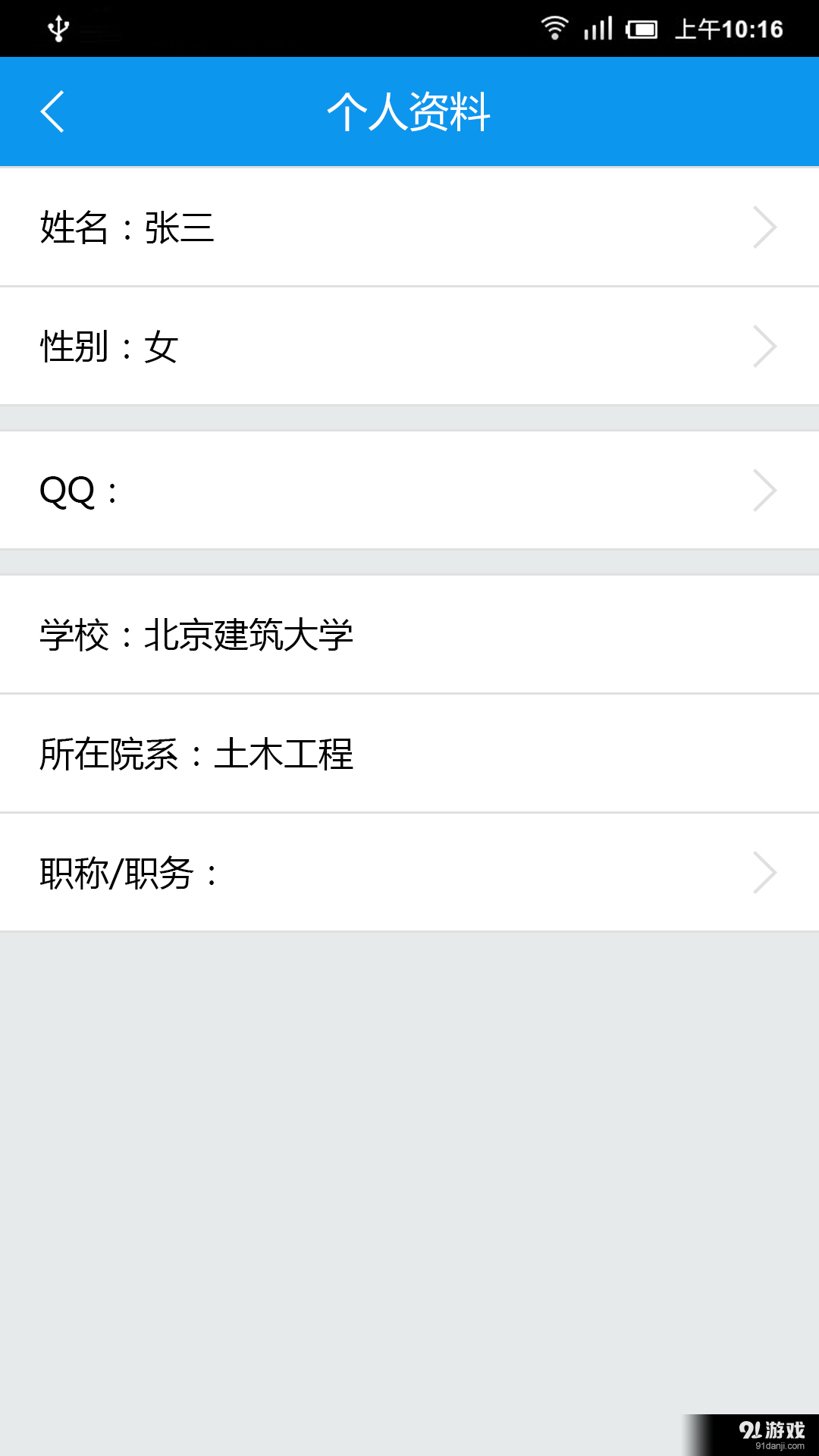Click the USB connection icon in status bar
819x1456 pixels.
click(57, 27)
